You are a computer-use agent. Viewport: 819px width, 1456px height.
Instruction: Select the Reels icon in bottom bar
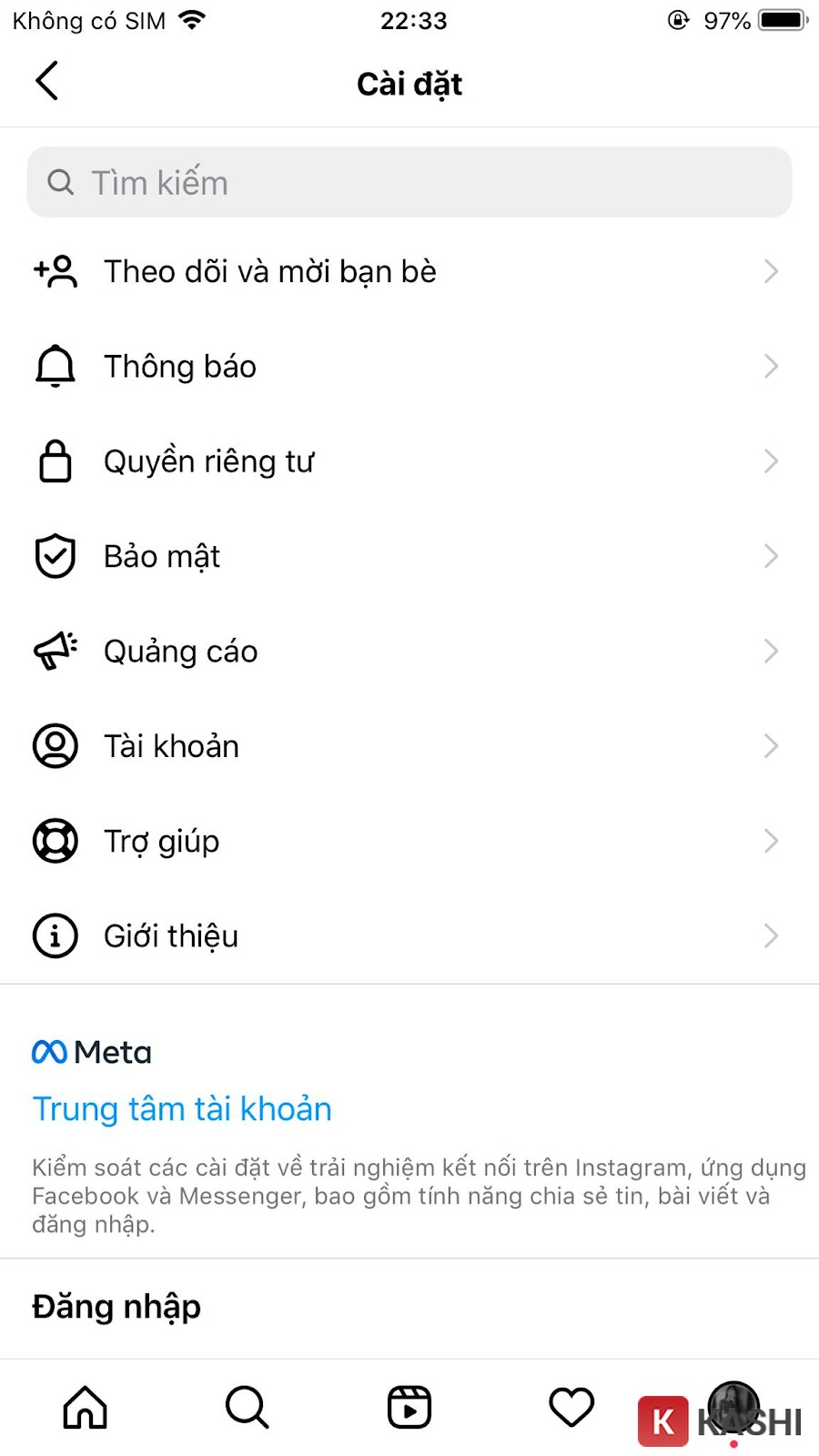(x=409, y=1409)
